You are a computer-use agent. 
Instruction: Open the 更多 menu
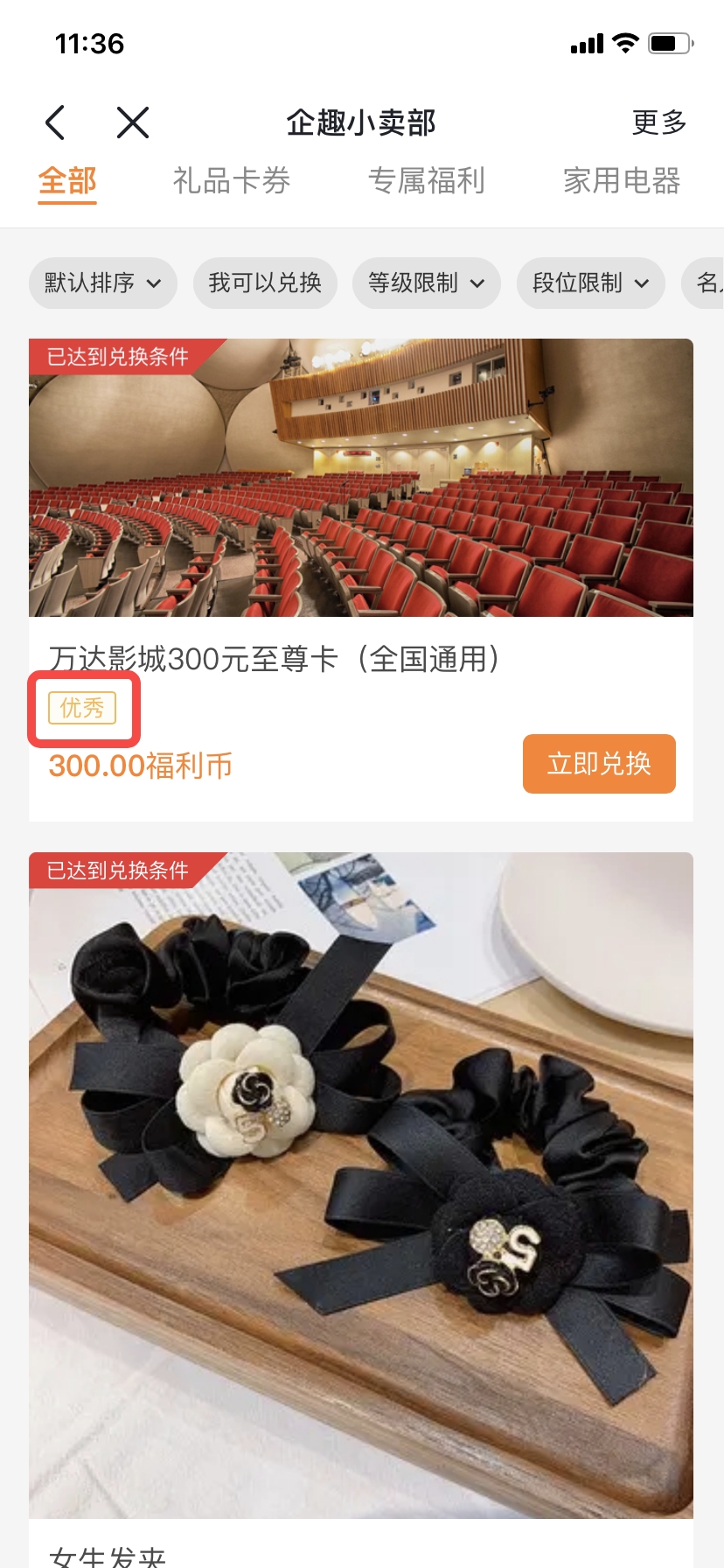click(x=659, y=122)
